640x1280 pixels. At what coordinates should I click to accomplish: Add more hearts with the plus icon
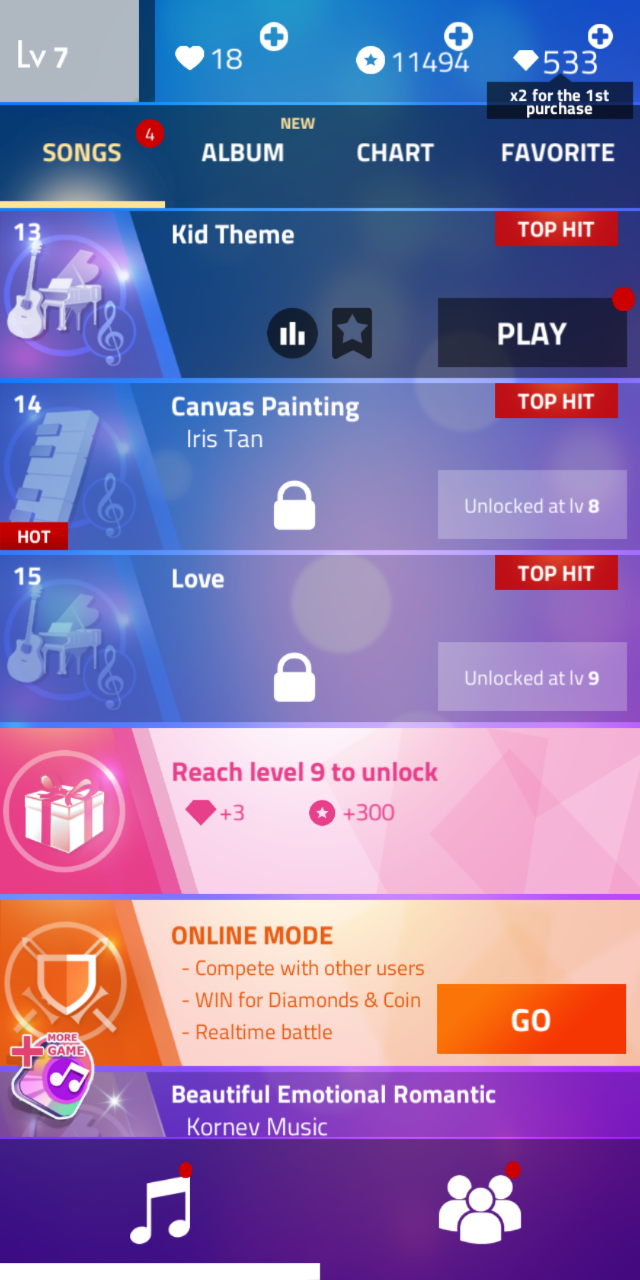coord(274,37)
